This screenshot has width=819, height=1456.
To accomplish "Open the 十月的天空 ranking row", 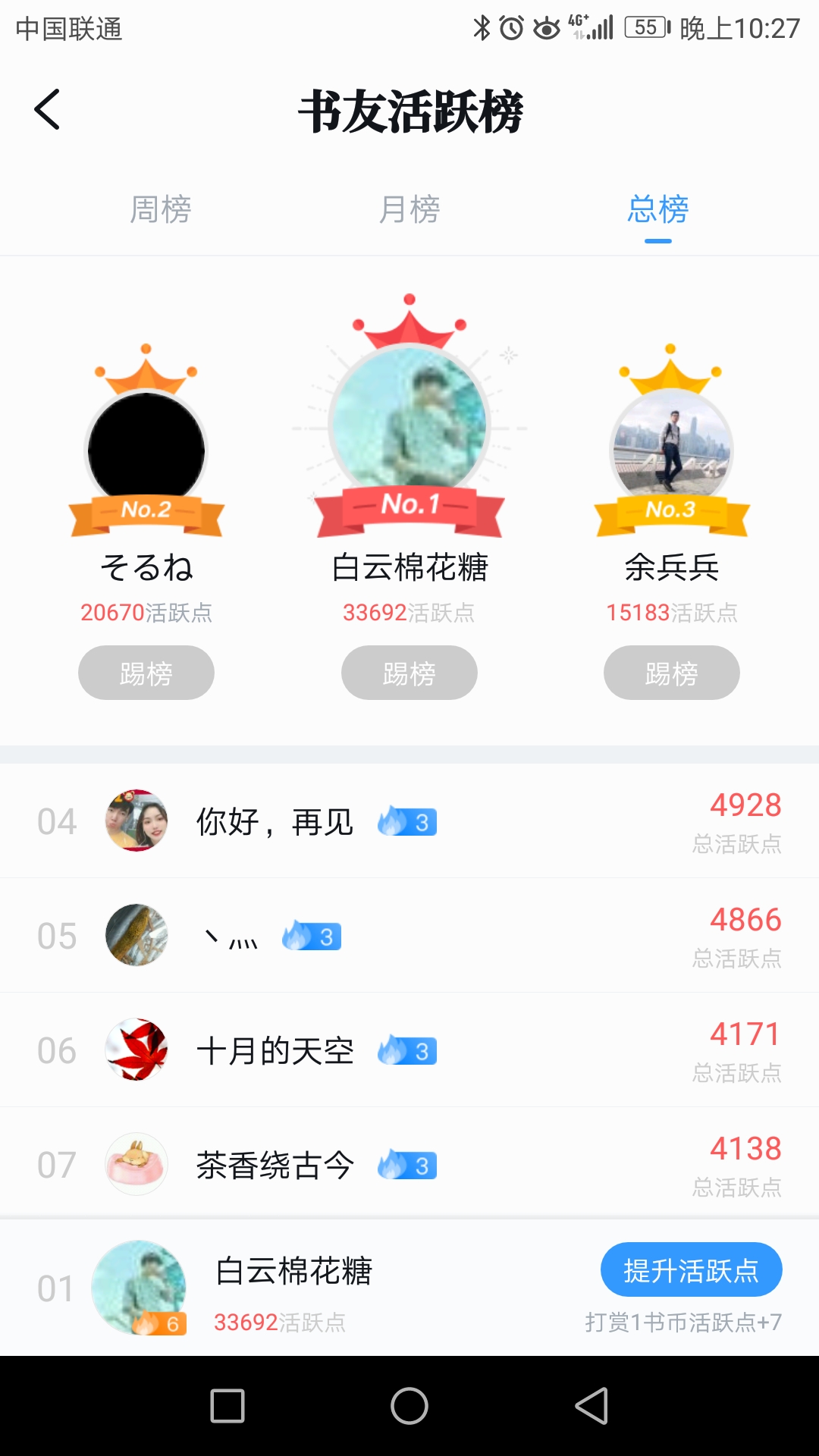I will point(409,1050).
